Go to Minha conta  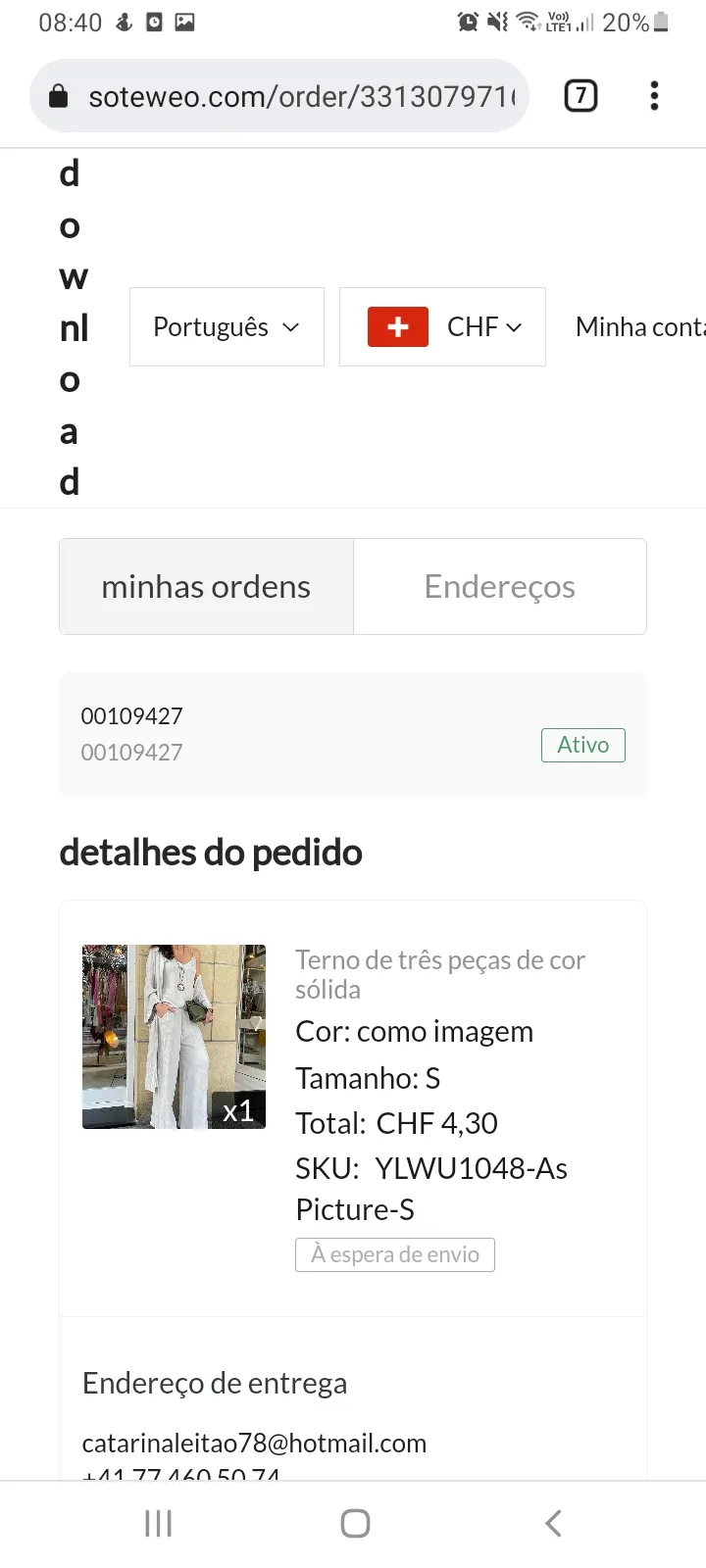[640, 327]
